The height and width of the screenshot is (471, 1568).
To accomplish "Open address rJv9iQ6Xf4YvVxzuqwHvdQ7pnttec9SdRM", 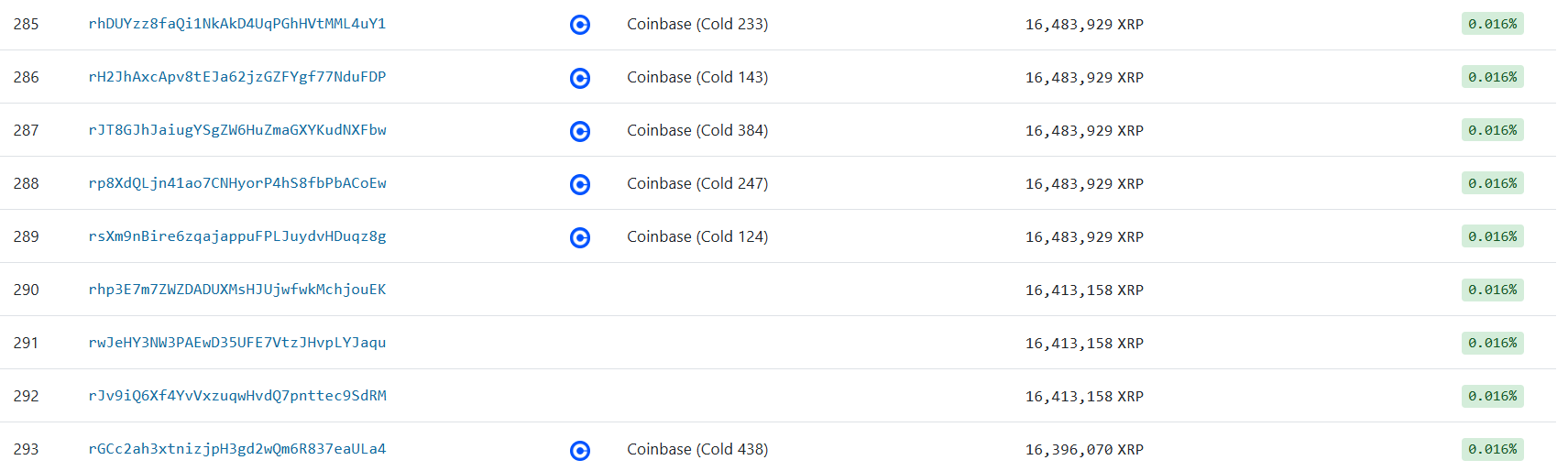I will pos(236,396).
